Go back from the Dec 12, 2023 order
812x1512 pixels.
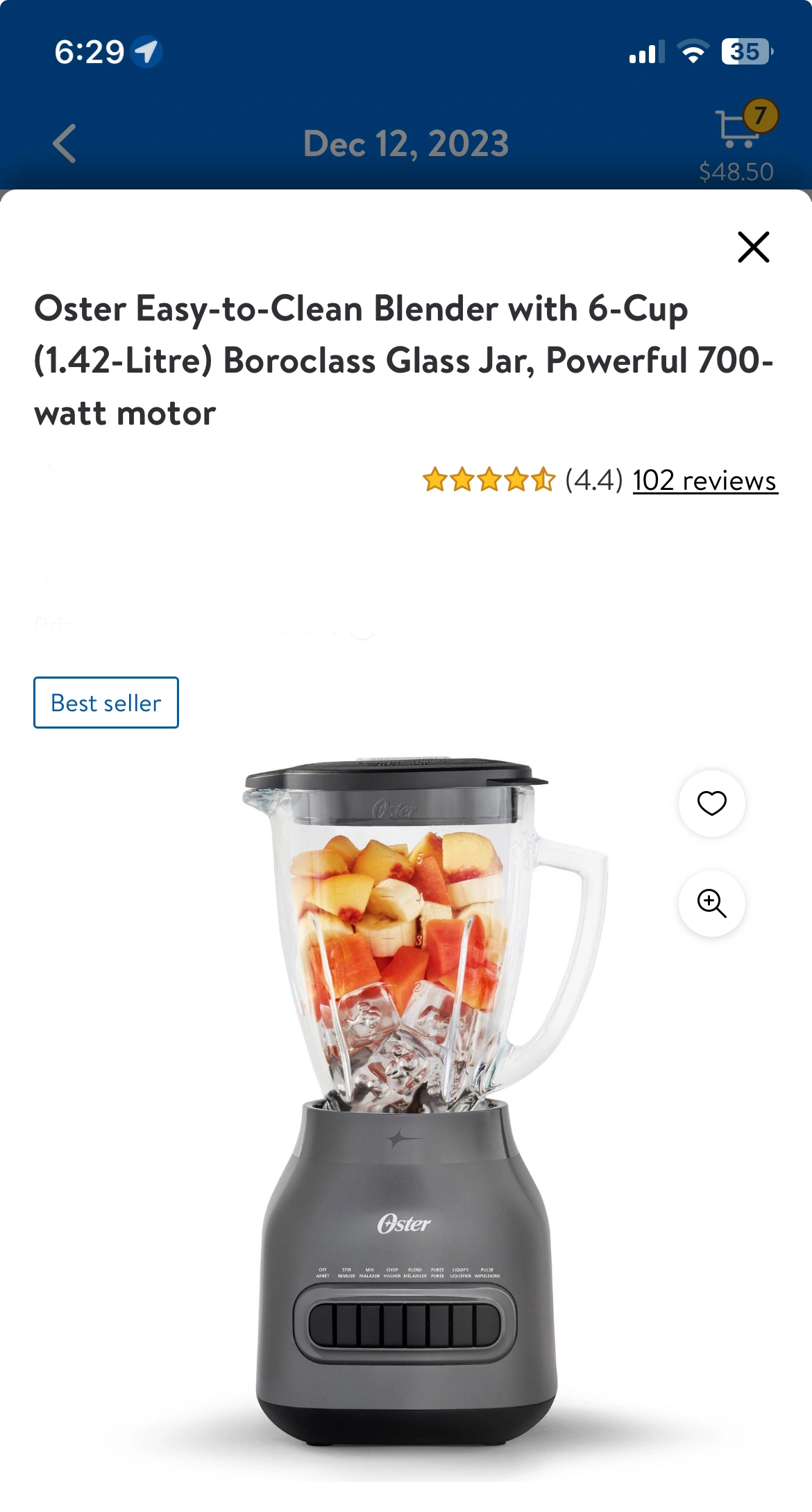point(65,144)
